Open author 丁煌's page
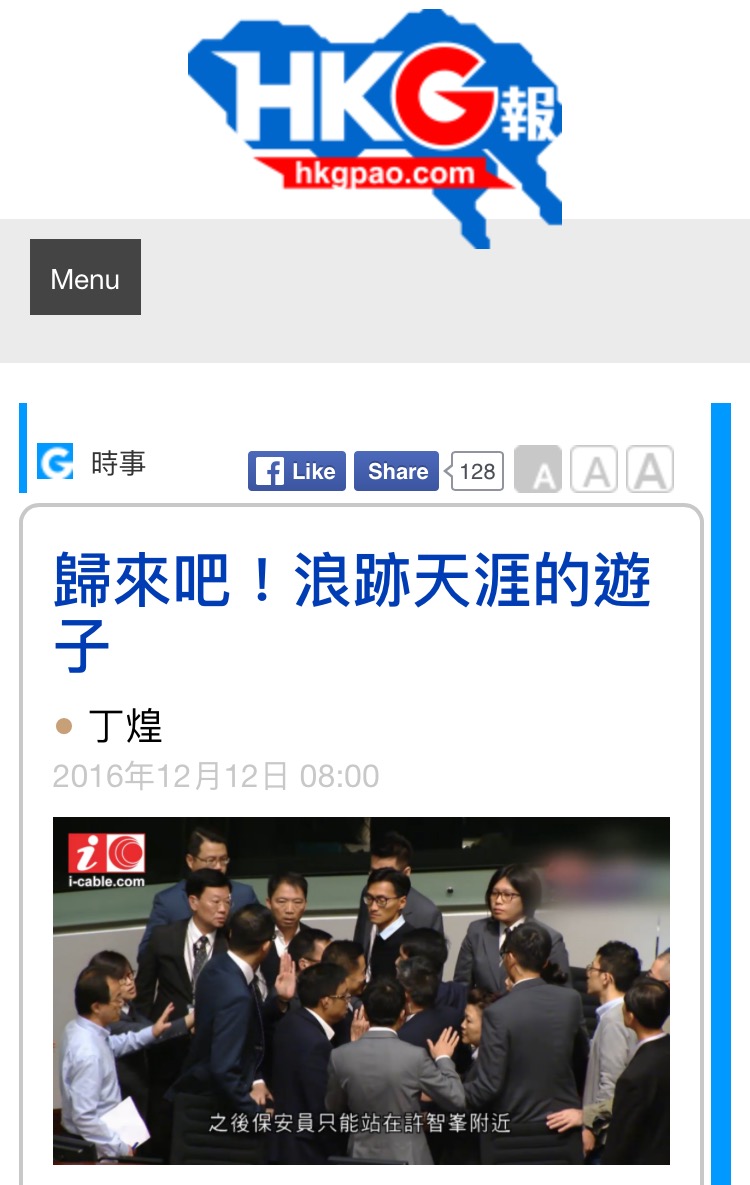 [125, 725]
